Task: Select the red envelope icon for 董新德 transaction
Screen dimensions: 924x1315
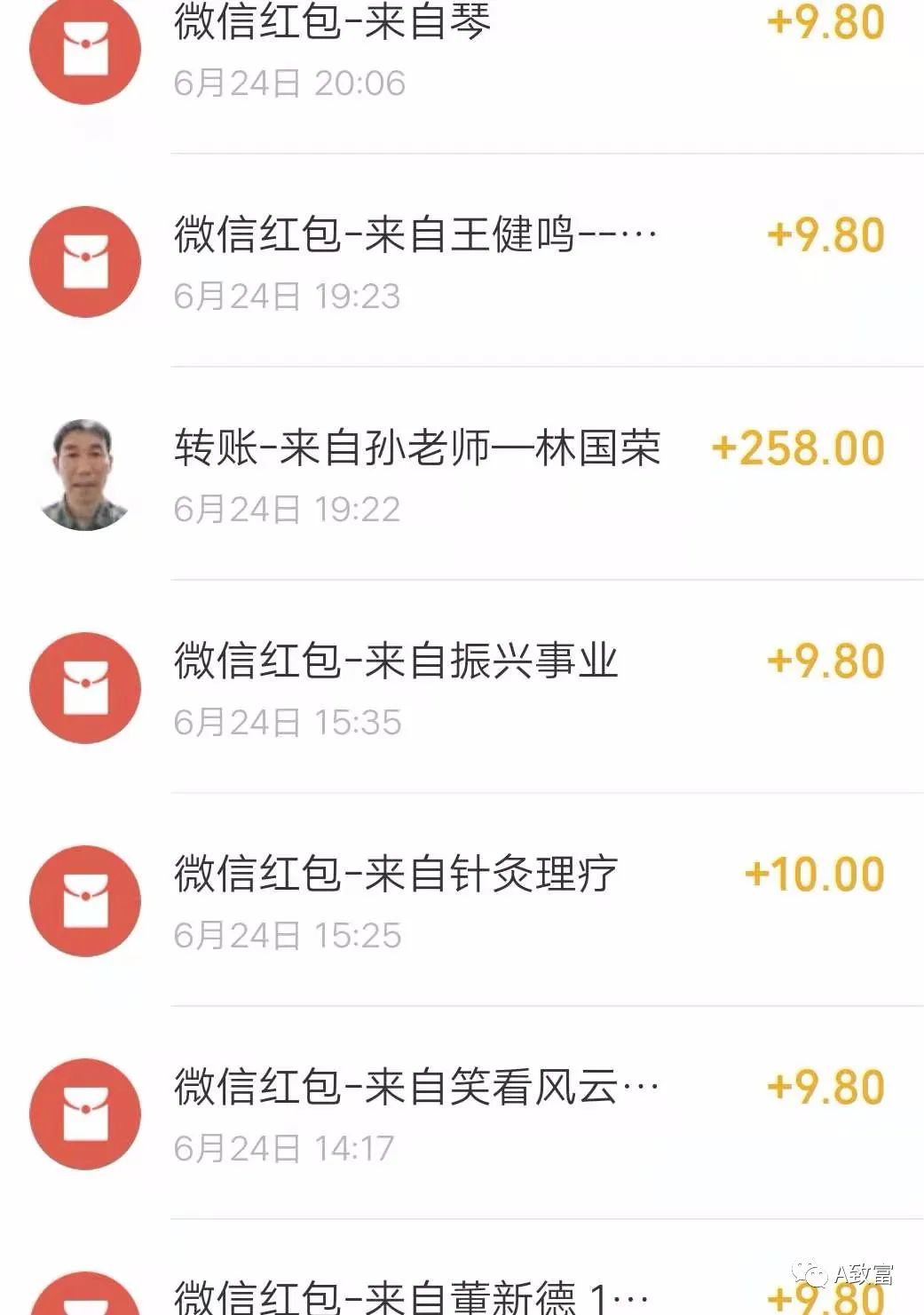Action: coord(84,1296)
